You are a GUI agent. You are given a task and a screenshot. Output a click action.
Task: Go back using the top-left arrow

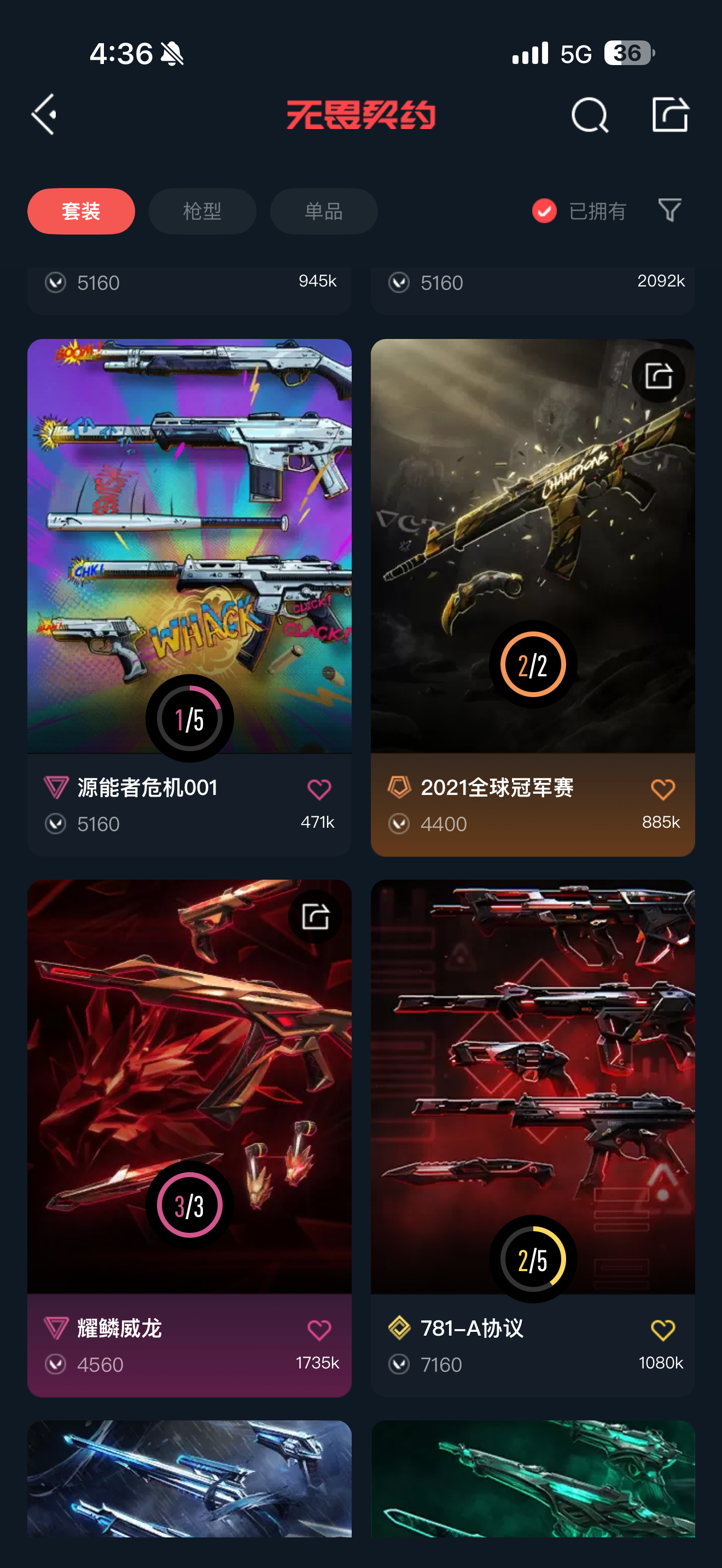44,114
